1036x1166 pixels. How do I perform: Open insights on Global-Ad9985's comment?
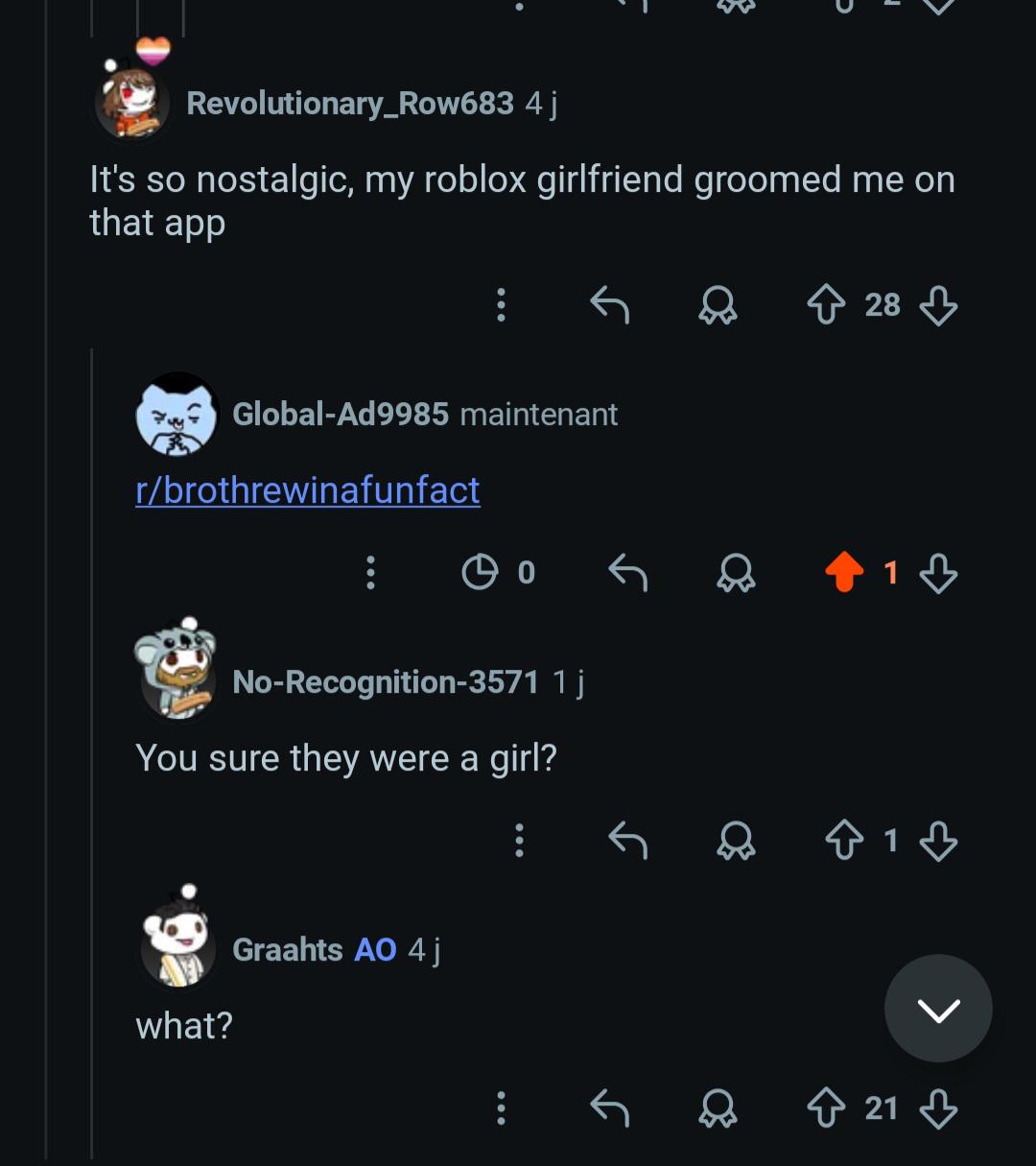click(498, 573)
